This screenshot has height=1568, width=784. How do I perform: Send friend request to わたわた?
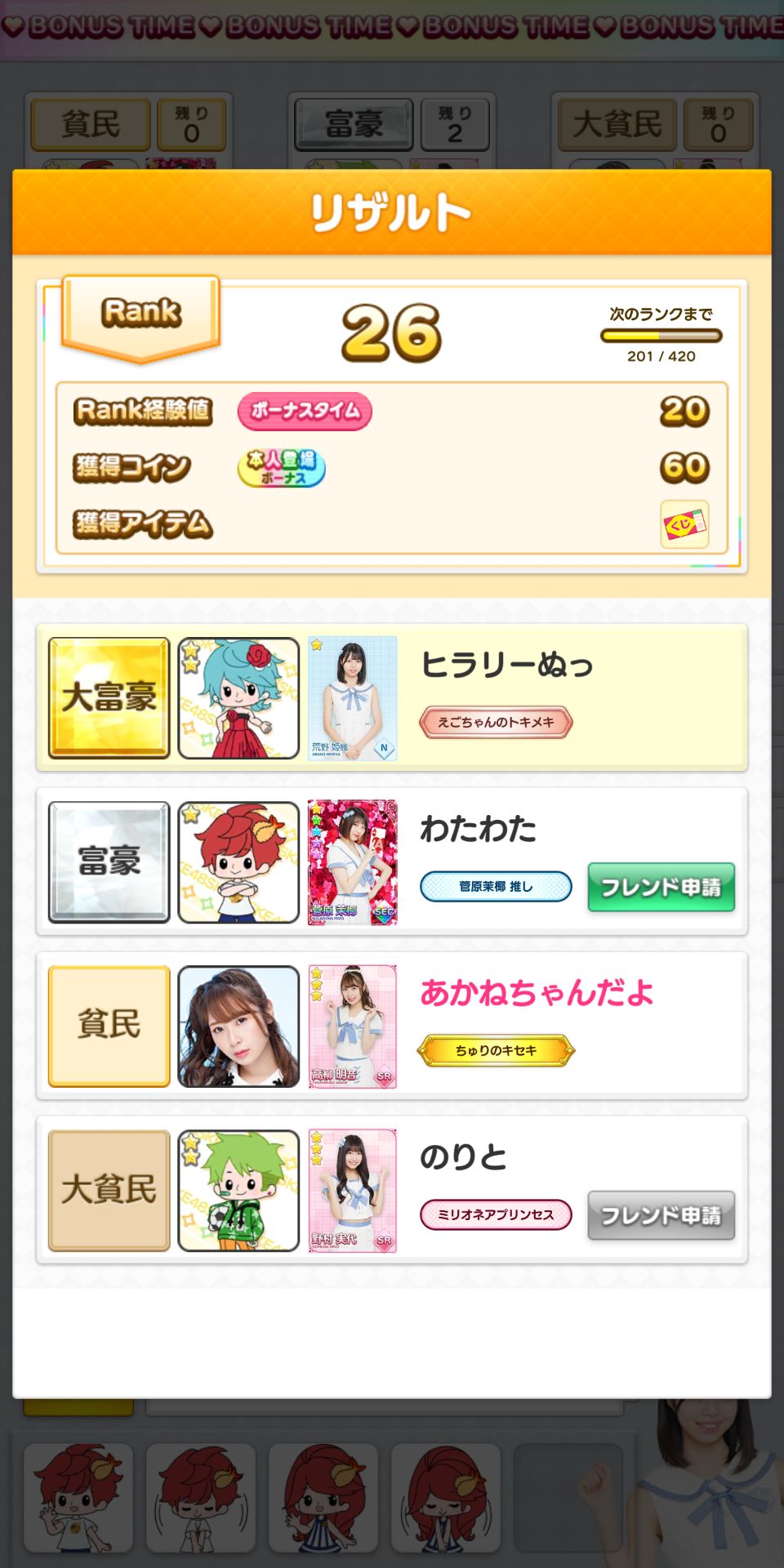(661, 887)
